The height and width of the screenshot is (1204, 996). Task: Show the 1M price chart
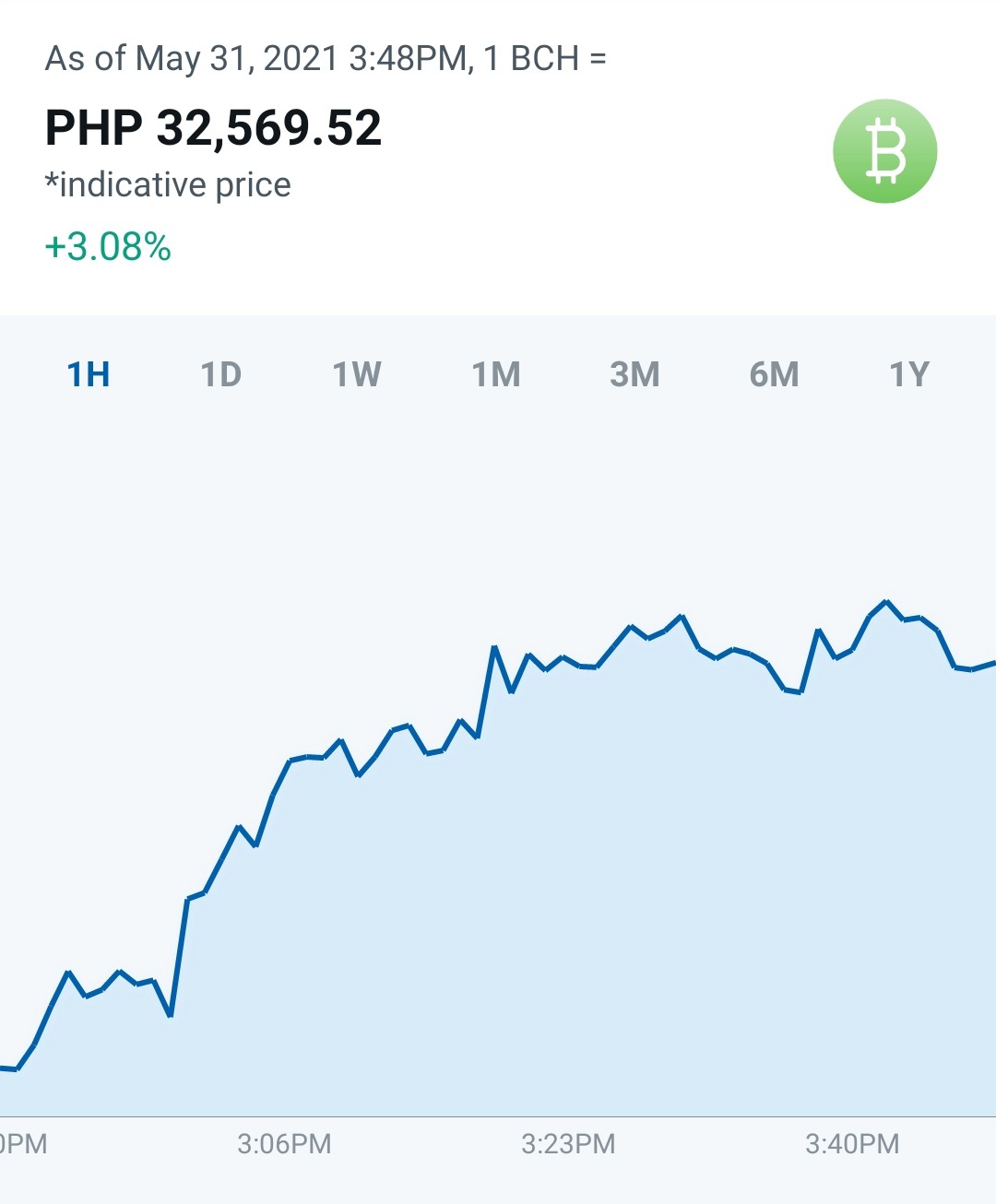tap(496, 374)
